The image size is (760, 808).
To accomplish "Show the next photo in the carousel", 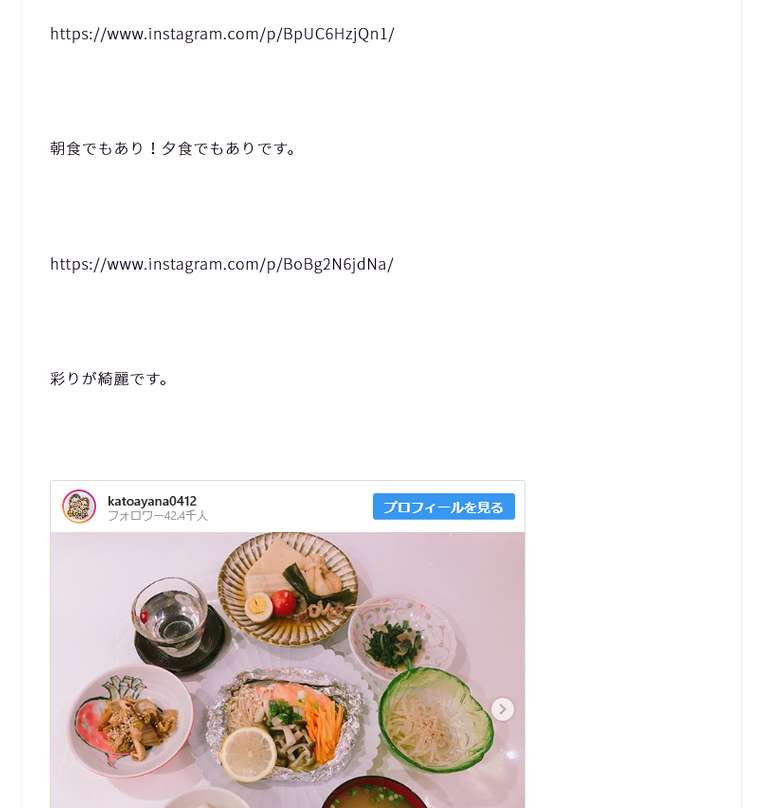I will click(x=502, y=709).
